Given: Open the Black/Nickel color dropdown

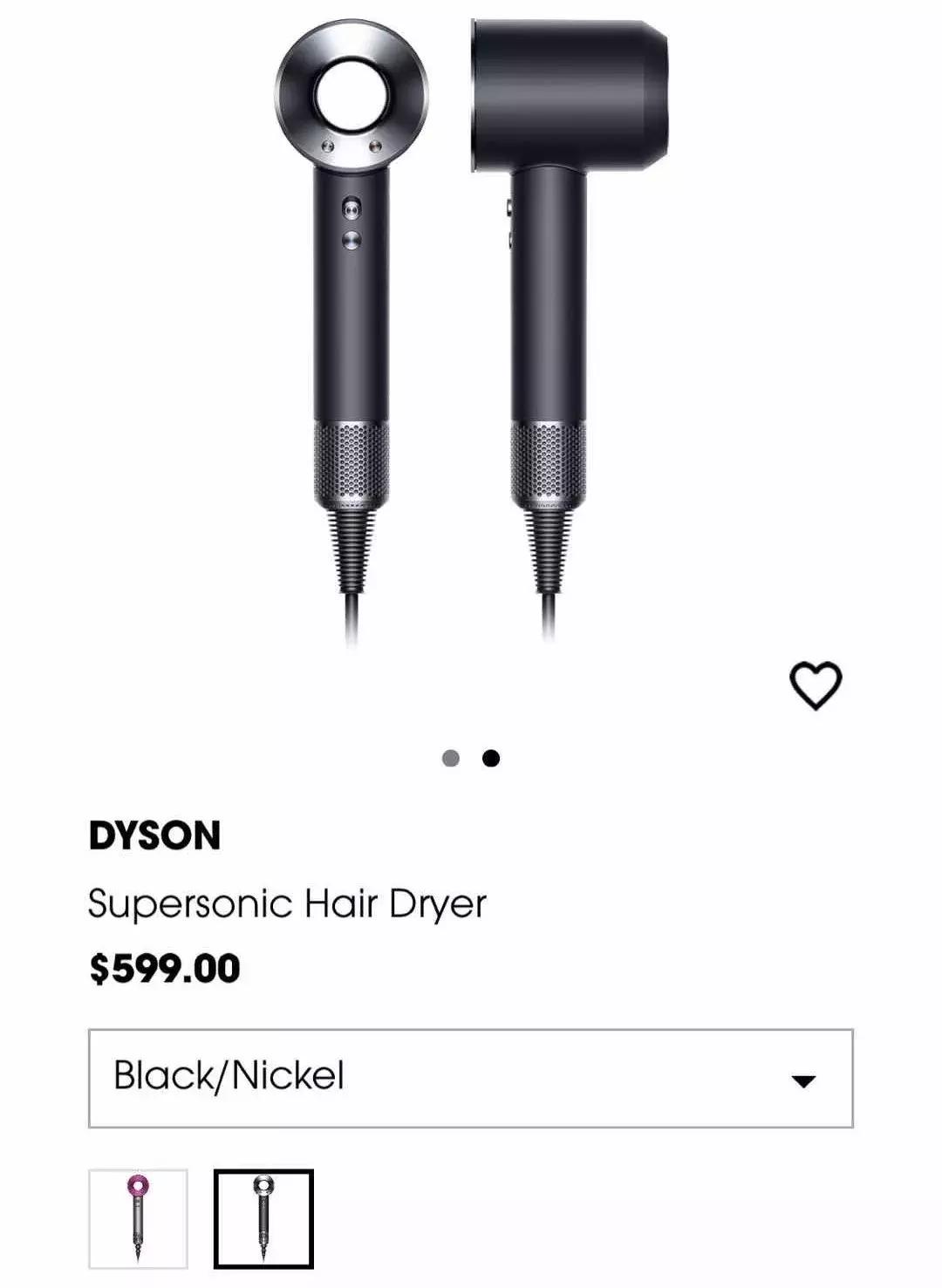Looking at the screenshot, I should (470, 1078).
